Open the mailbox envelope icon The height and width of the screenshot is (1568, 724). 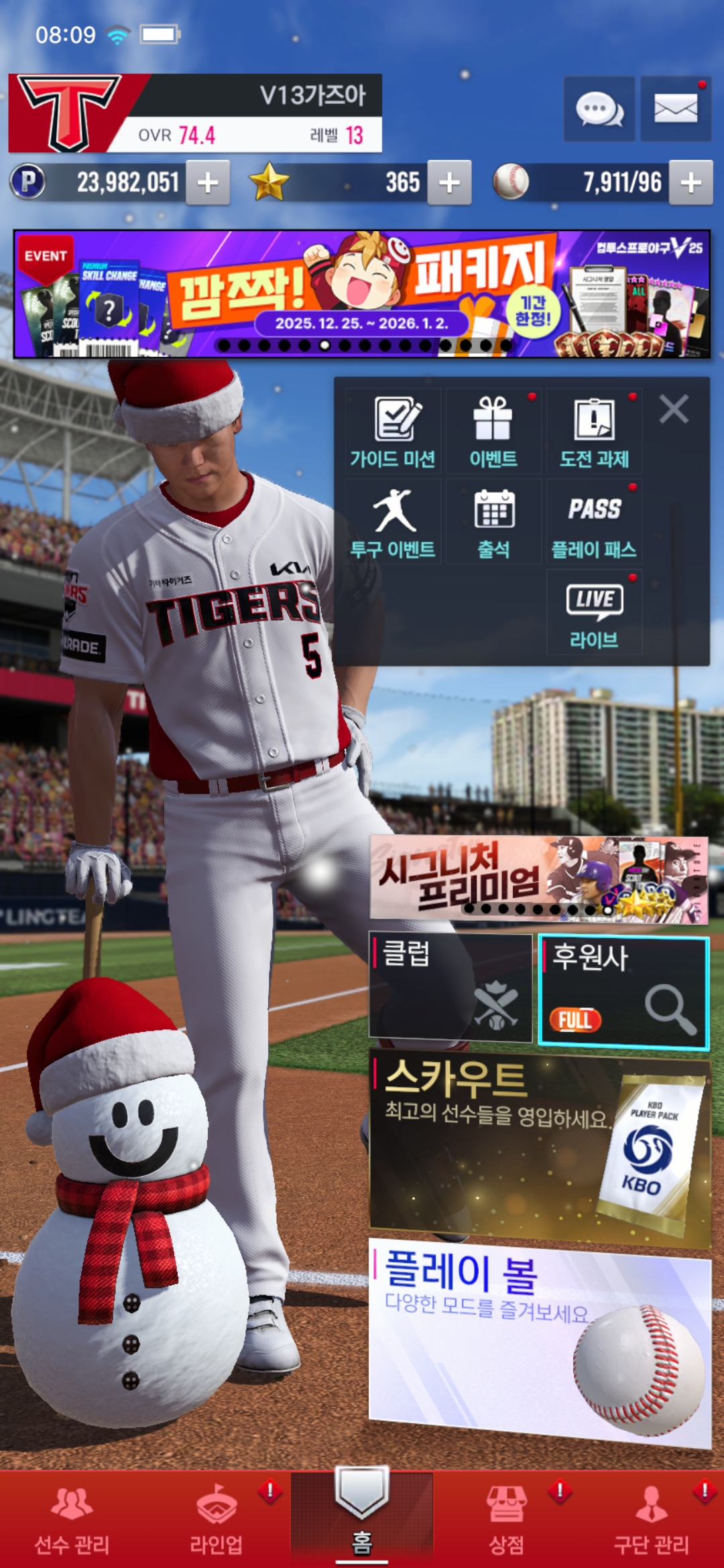tap(675, 109)
